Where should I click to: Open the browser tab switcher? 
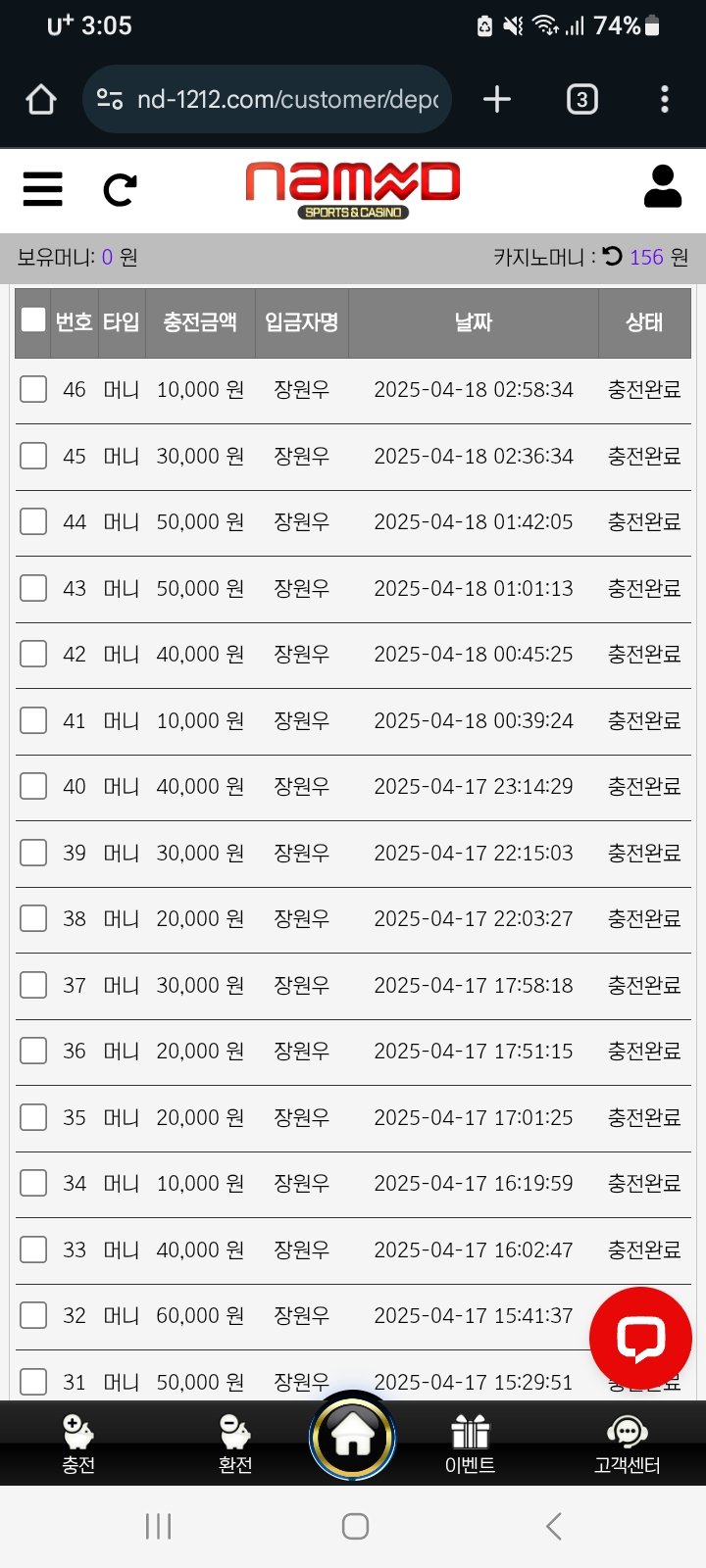coord(581,99)
